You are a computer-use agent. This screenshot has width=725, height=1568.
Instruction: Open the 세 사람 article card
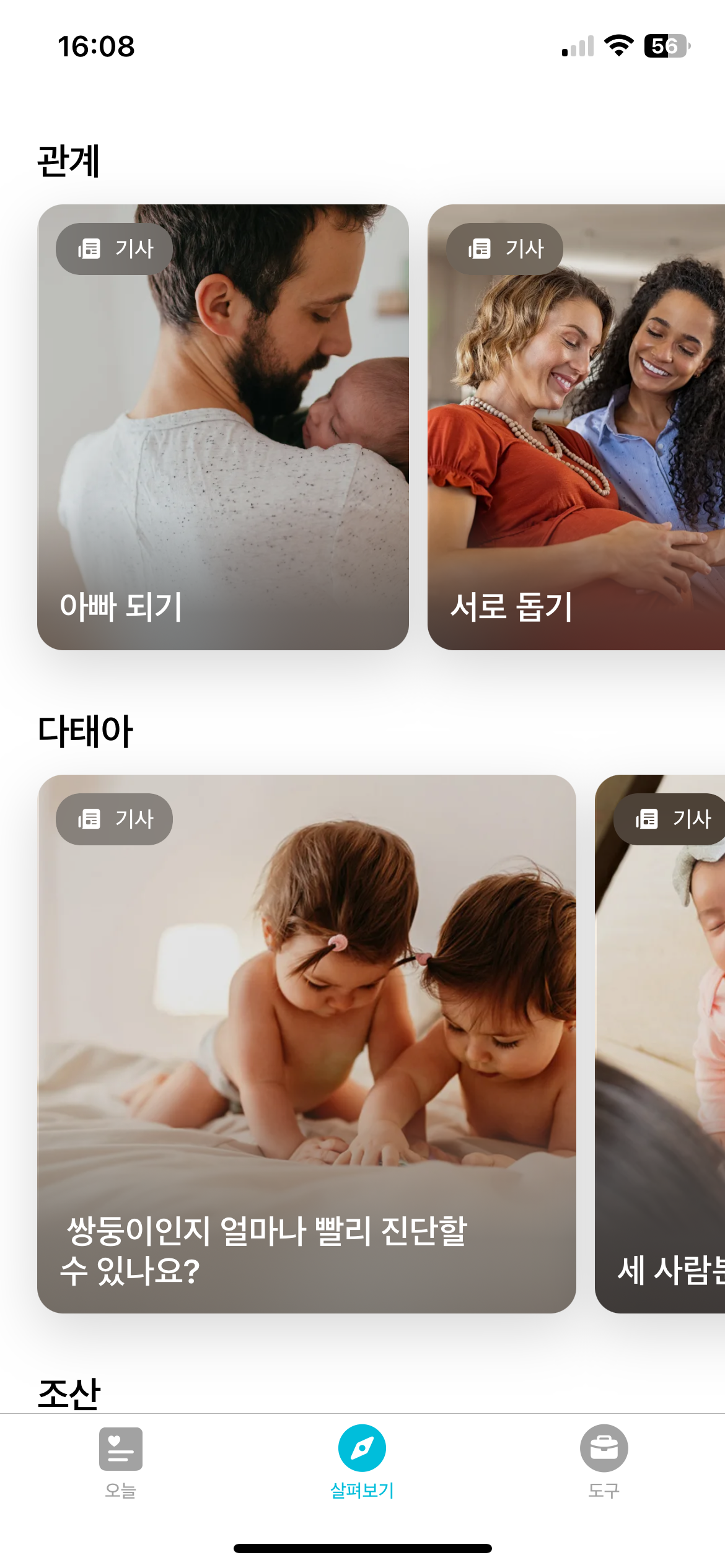click(x=661, y=1043)
